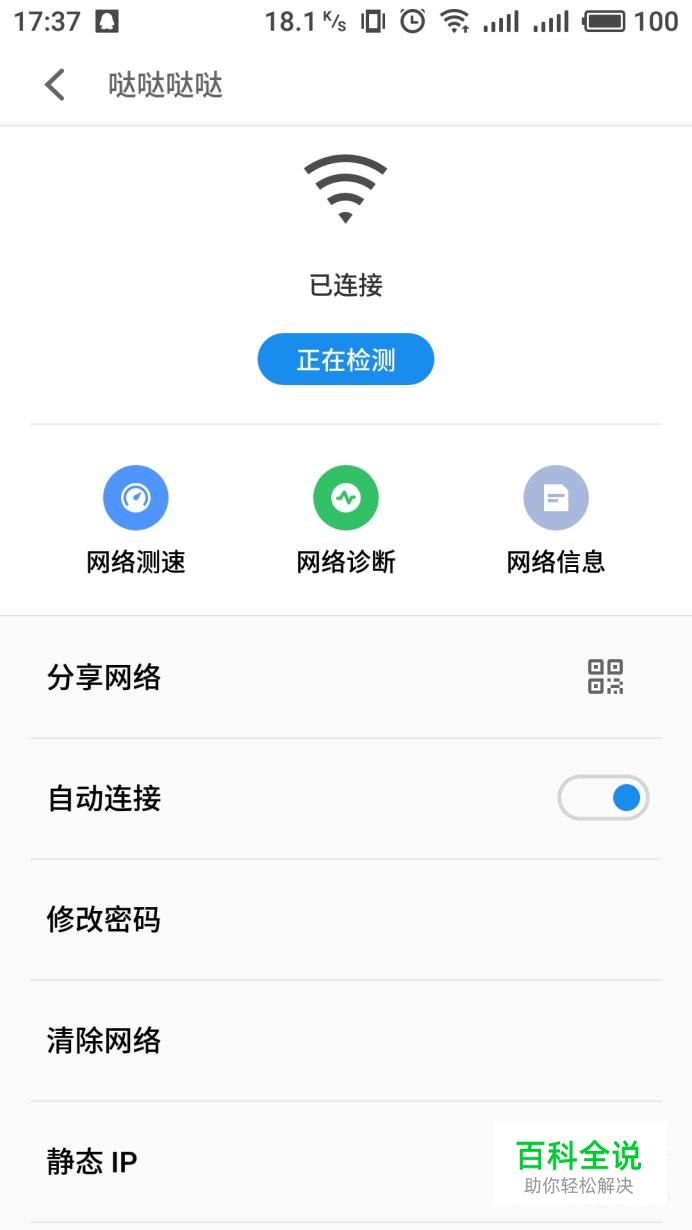The height and width of the screenshot is (1230, 692).
Task: Tap the 正在检测 button
Action: click(x=345, y=360)
